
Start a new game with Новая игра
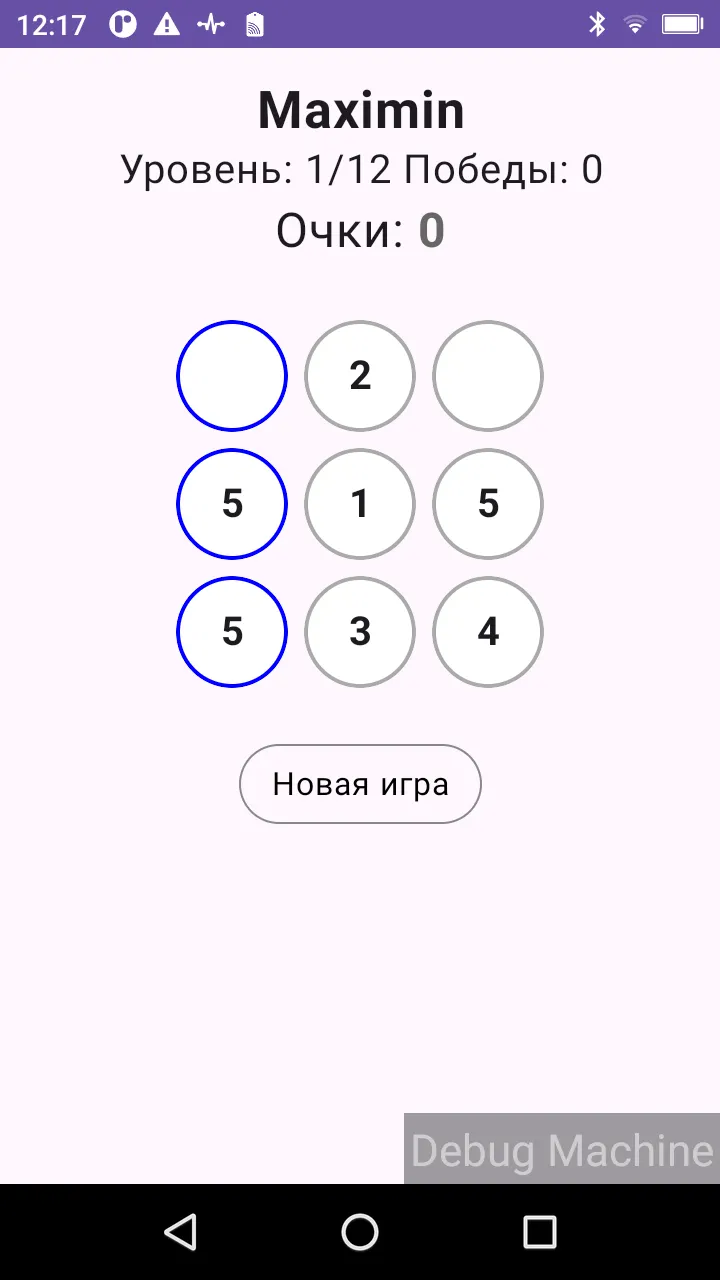[x=360, y=784]
